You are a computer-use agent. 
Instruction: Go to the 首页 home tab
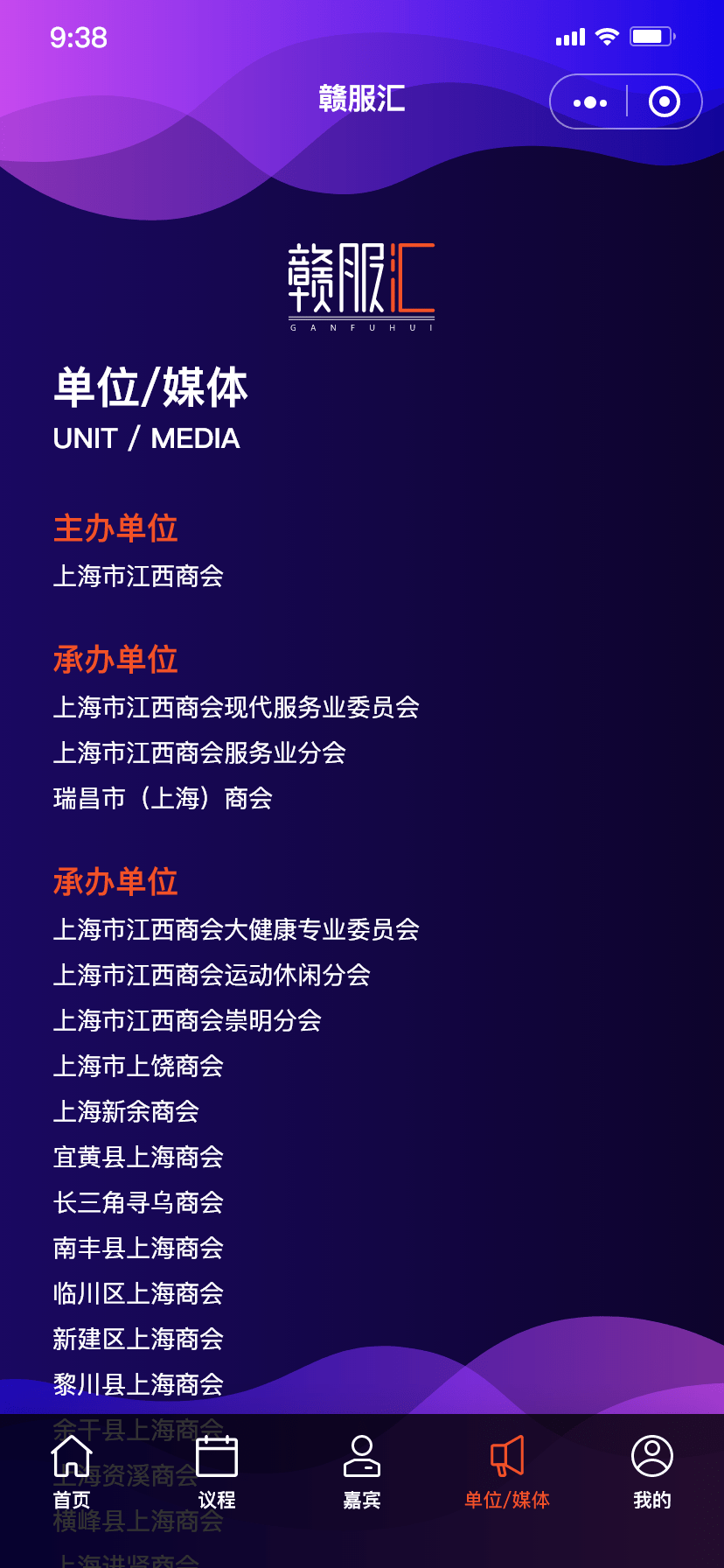72,1473
